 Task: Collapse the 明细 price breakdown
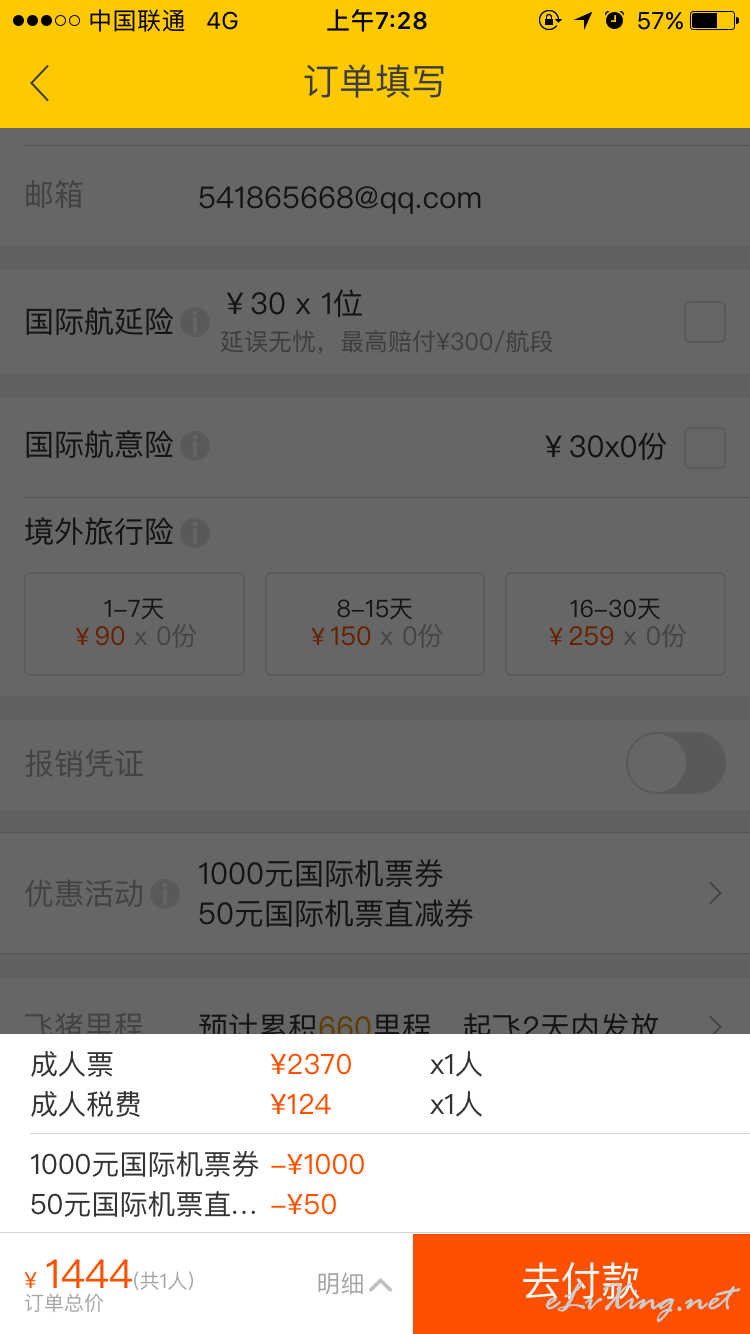pyautogui.click(x=354, y=1283)
